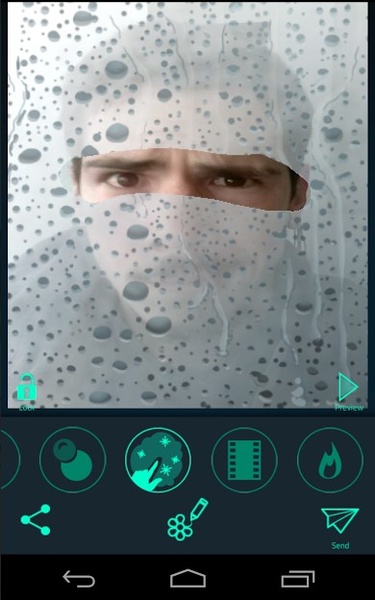Select the bubbles effect
The image size is (375, 600).
pyautogui.click(x=72, y=460)
